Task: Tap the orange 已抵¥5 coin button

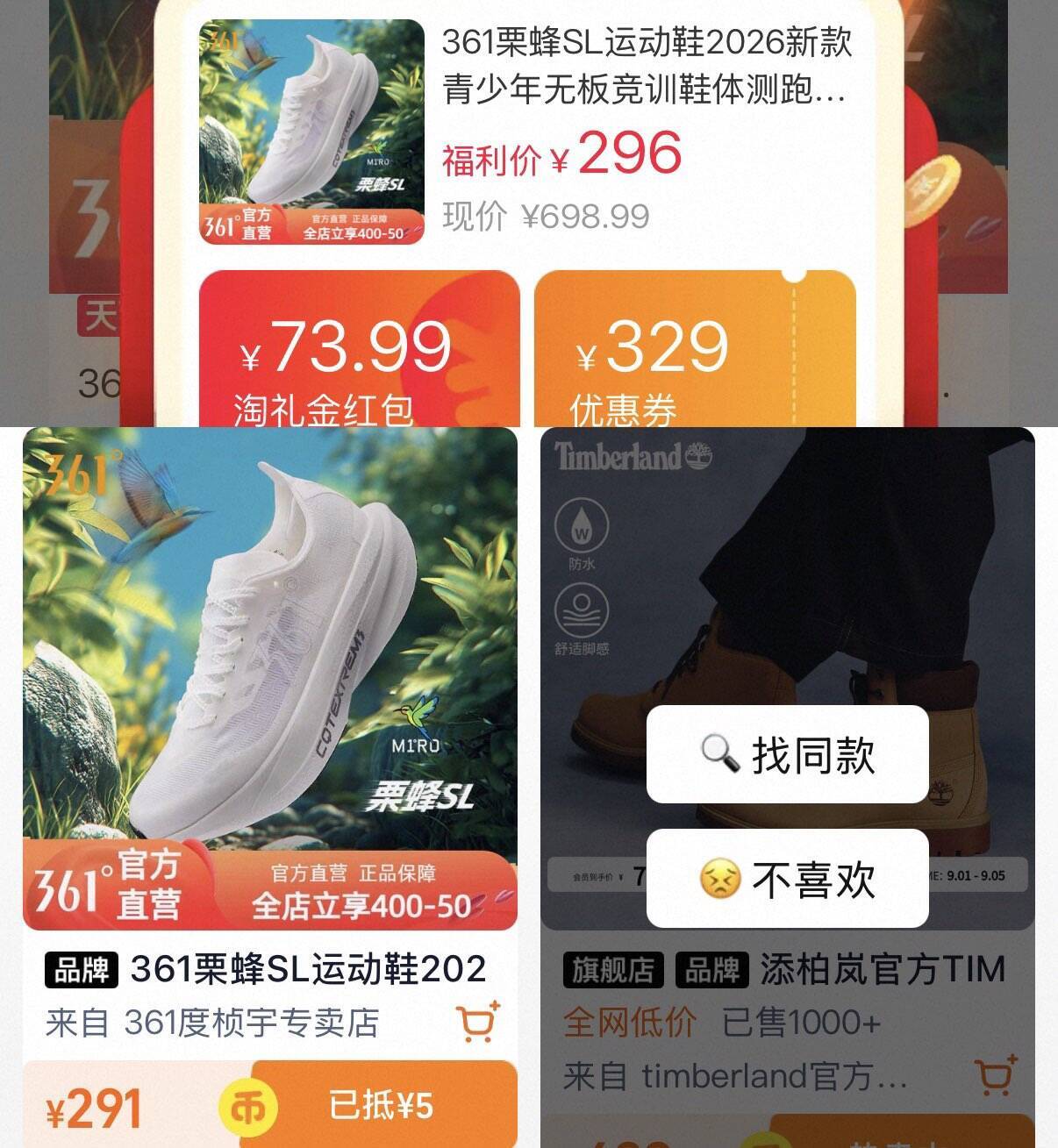Action: click(x=384, y=1105)
